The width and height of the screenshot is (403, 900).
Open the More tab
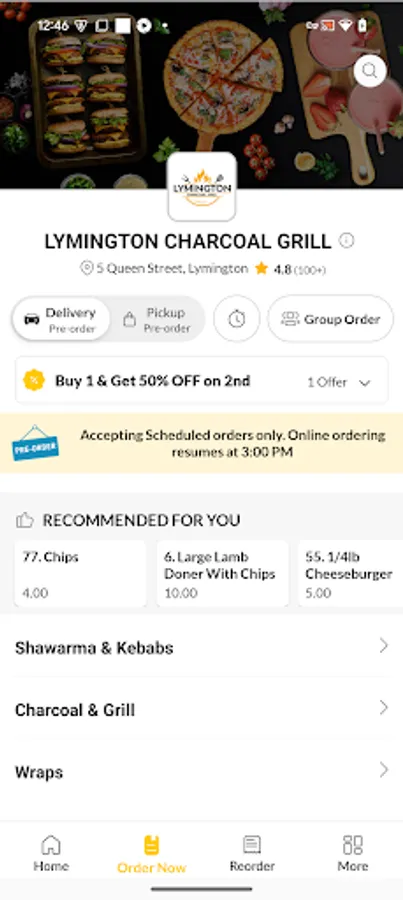(352, 854)
